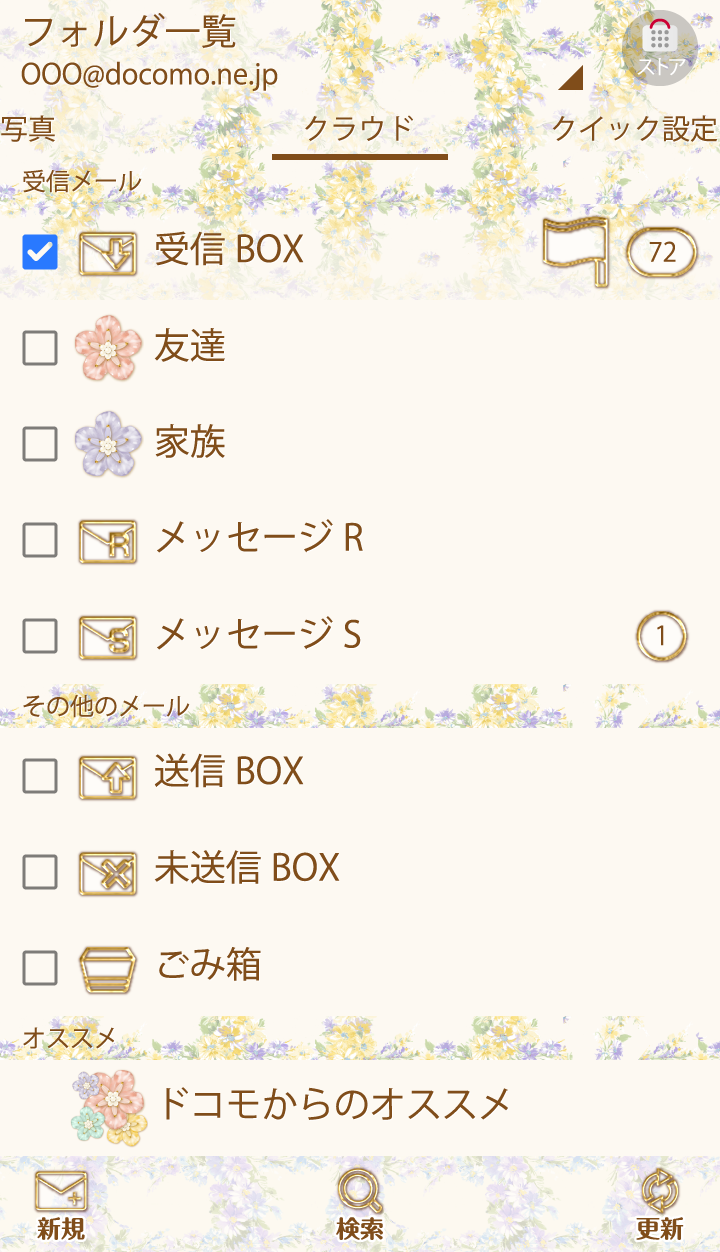Image resolution: width=720 pixels, height=1252 pixels.
Task: Select the メッセージ R checkbox
Action: click(x=40, y=540)
